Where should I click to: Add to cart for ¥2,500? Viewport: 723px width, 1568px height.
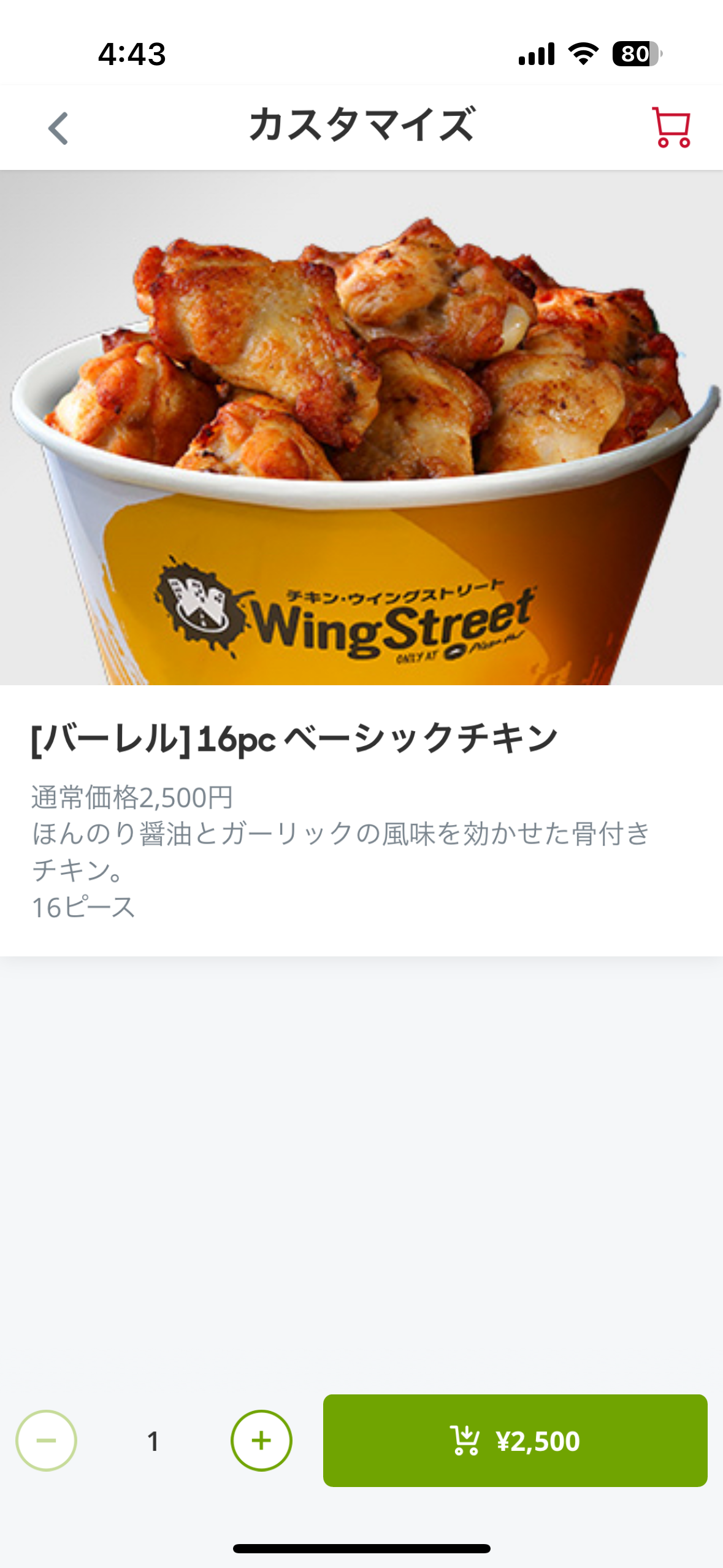(515, 1440)
